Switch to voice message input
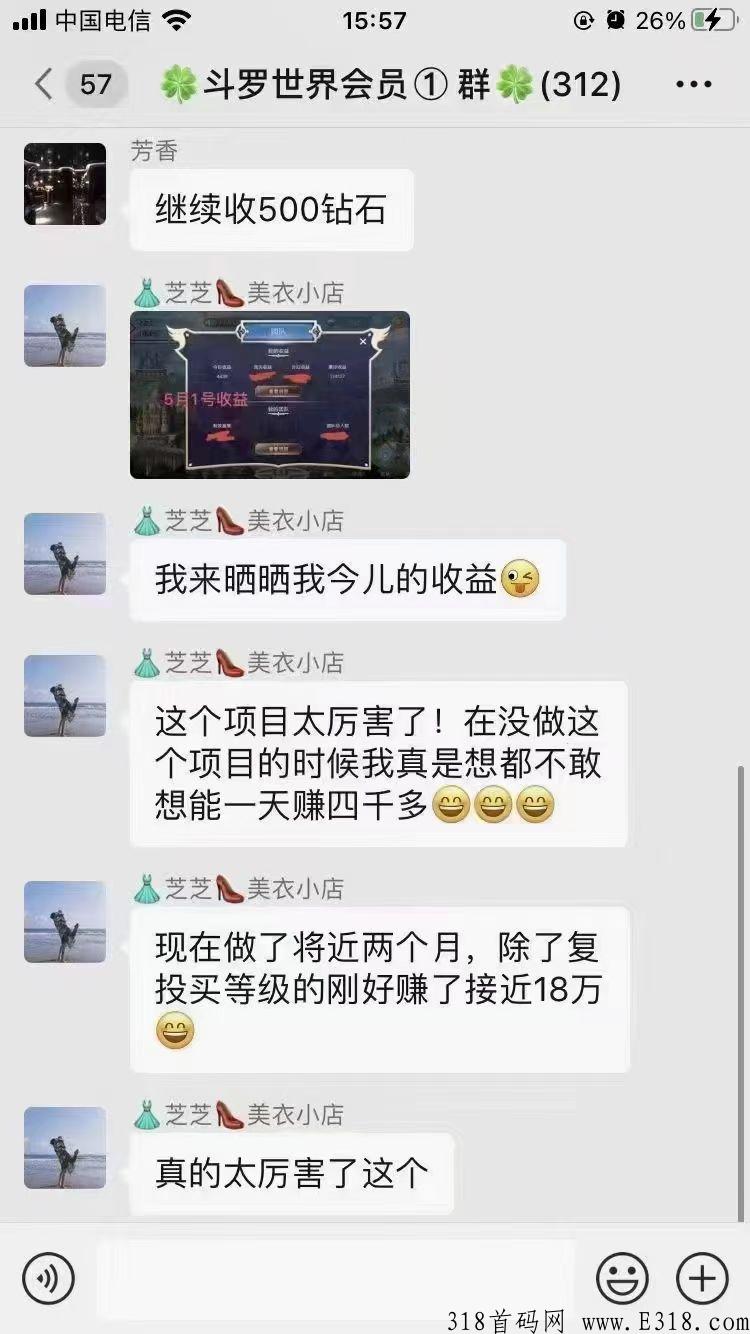Viewport: 750px width, 1334px height. tap(48, 1278)
